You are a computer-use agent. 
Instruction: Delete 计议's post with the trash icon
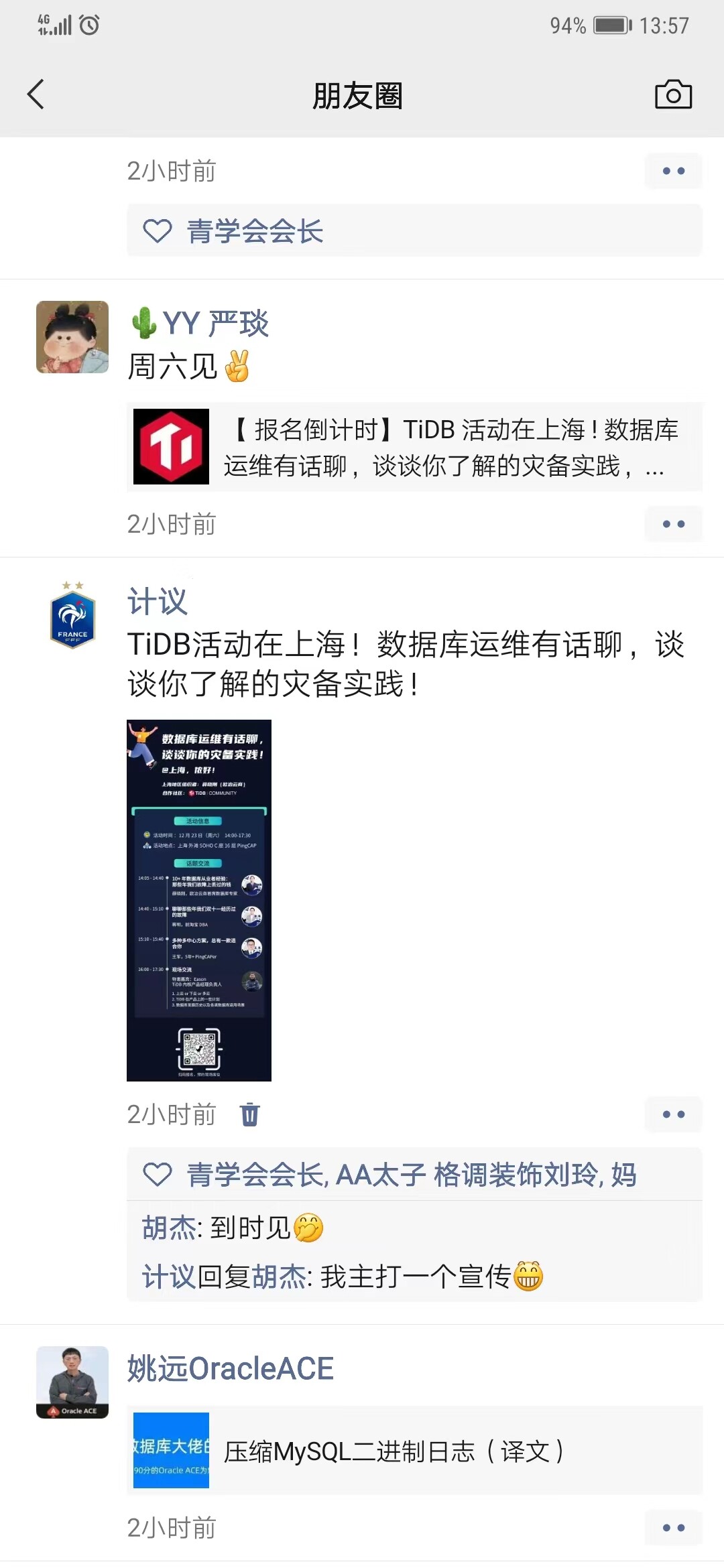click(x=250, y=1114)
